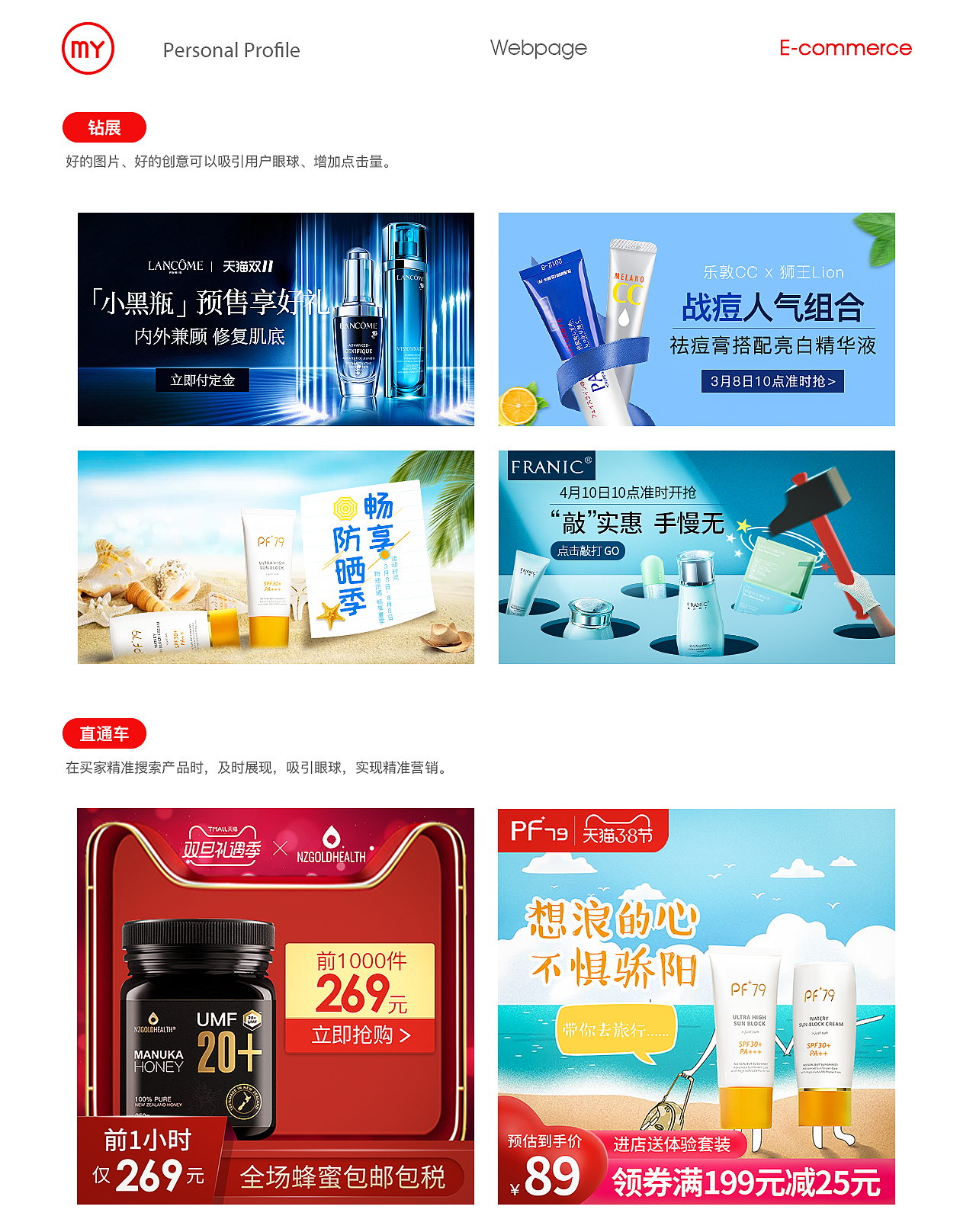976x1232 pixels.
Task: Click the MY circular logo icon
Action: click(88, 48)
